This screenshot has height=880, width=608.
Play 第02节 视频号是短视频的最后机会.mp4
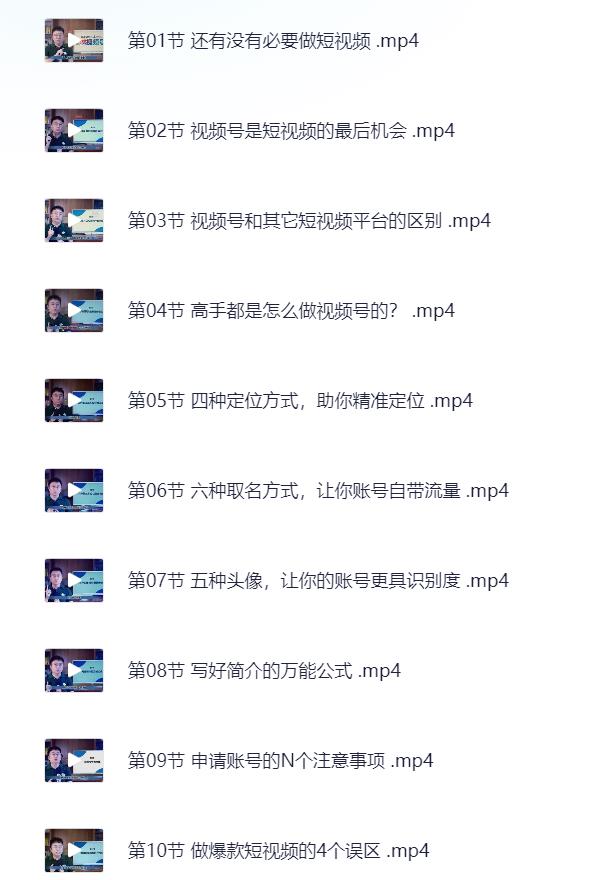[290, 131]
